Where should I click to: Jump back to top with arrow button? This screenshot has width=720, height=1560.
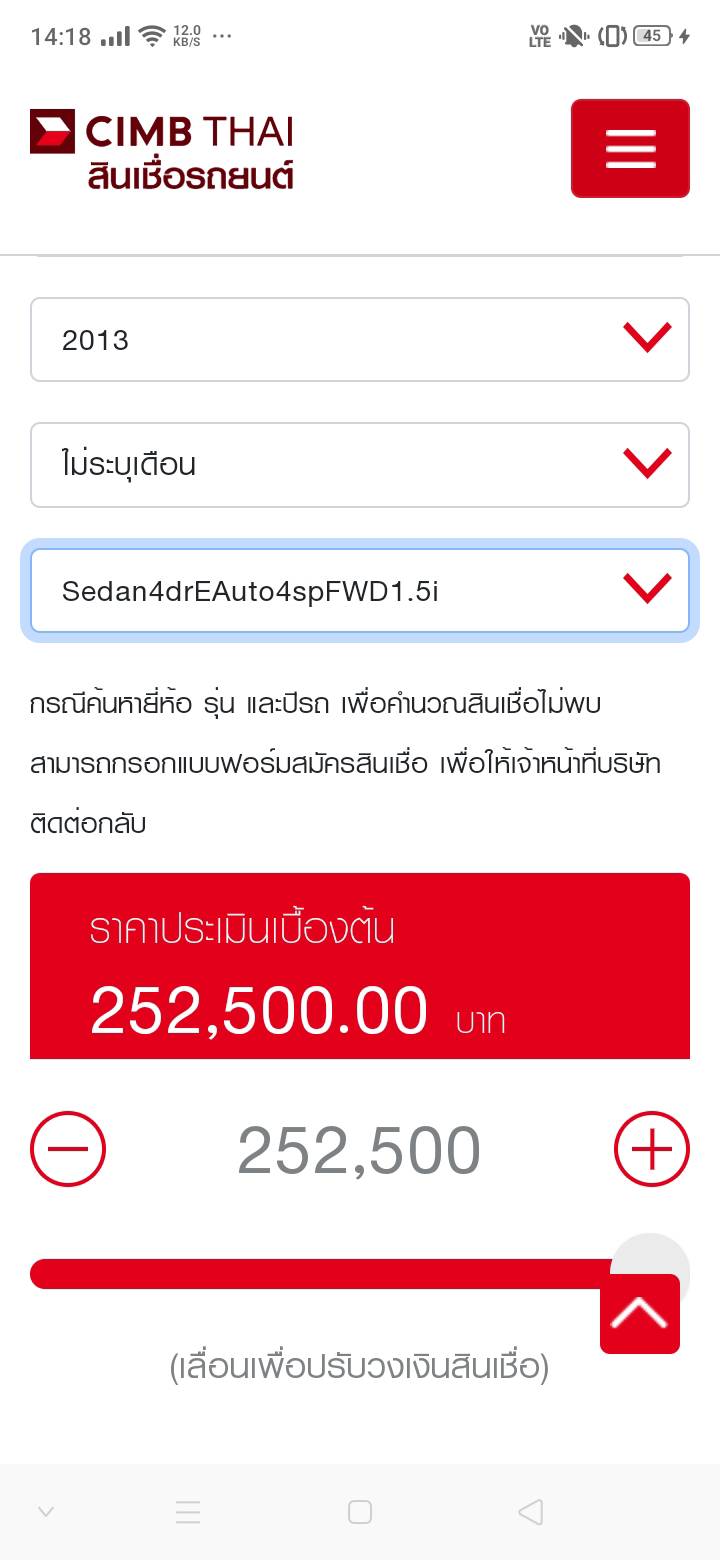pos(640,1313)
